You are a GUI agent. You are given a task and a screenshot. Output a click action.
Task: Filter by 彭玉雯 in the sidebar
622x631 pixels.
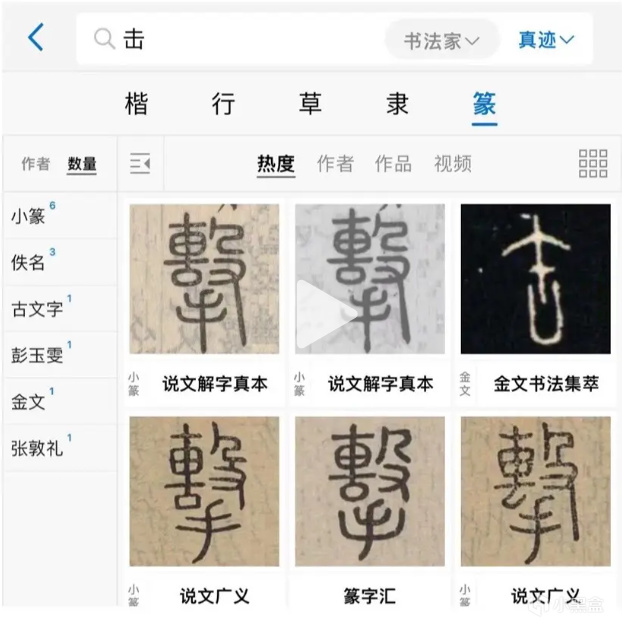click(38, 356)
